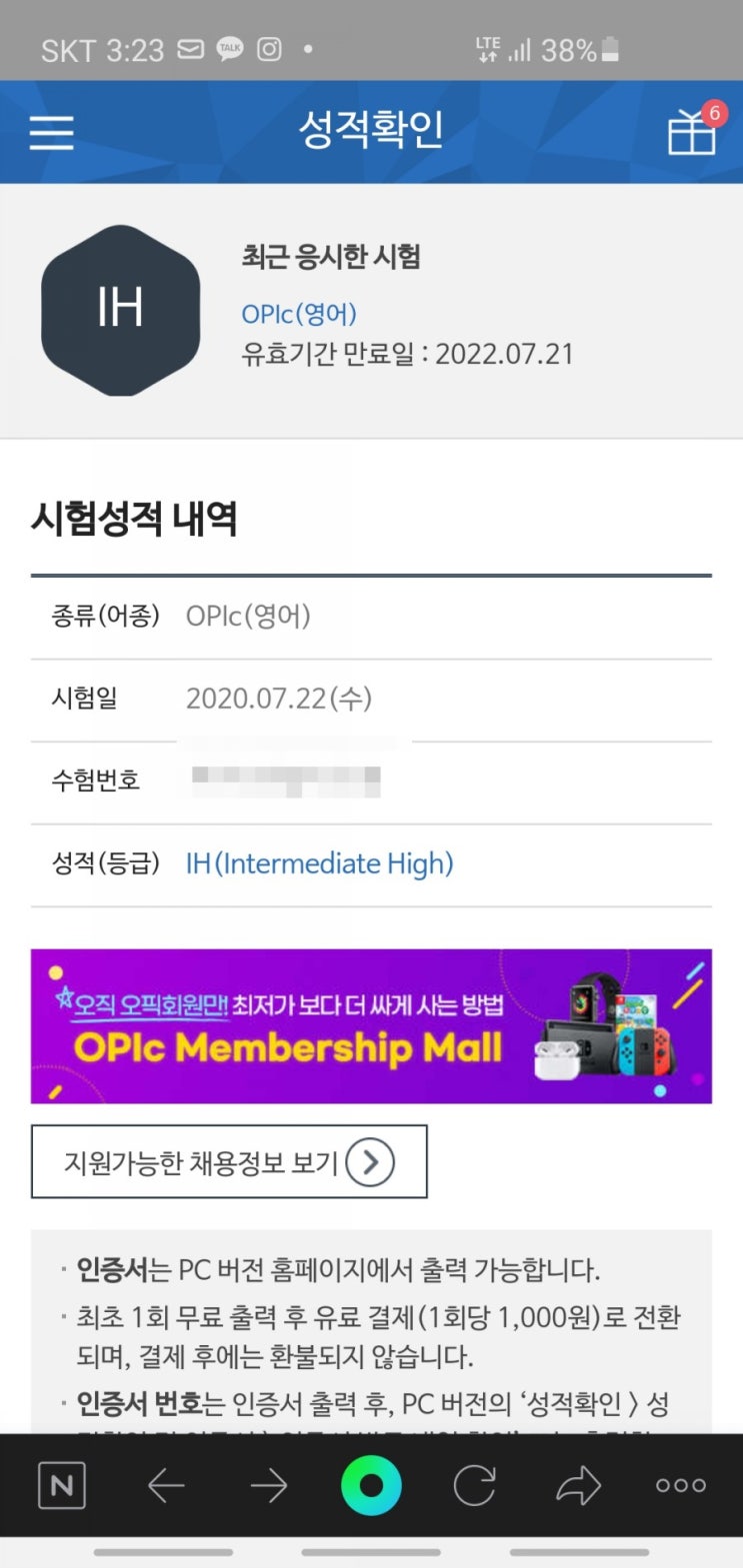Check the battery indicator at 38%
The image size is (743, 1568).
590,45
